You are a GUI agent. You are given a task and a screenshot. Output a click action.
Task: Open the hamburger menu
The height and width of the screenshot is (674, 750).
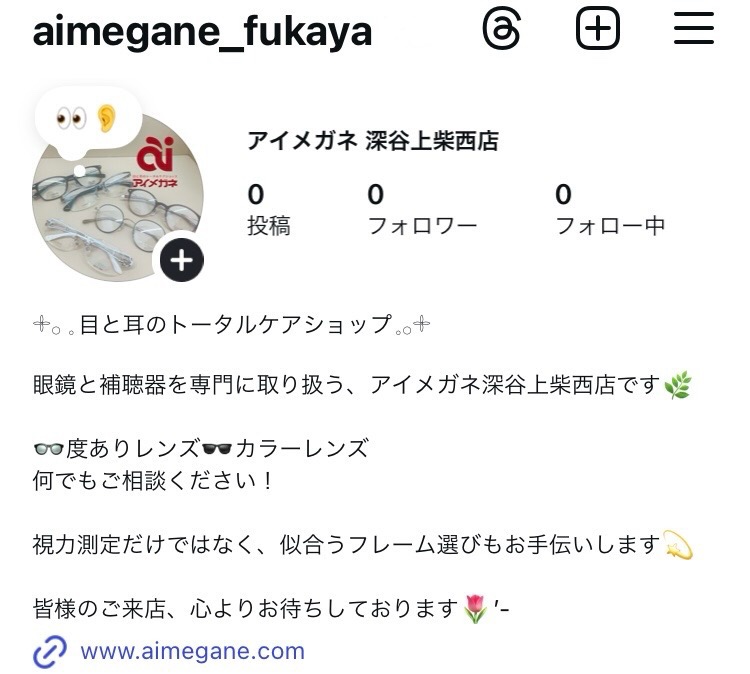point(693,30)
